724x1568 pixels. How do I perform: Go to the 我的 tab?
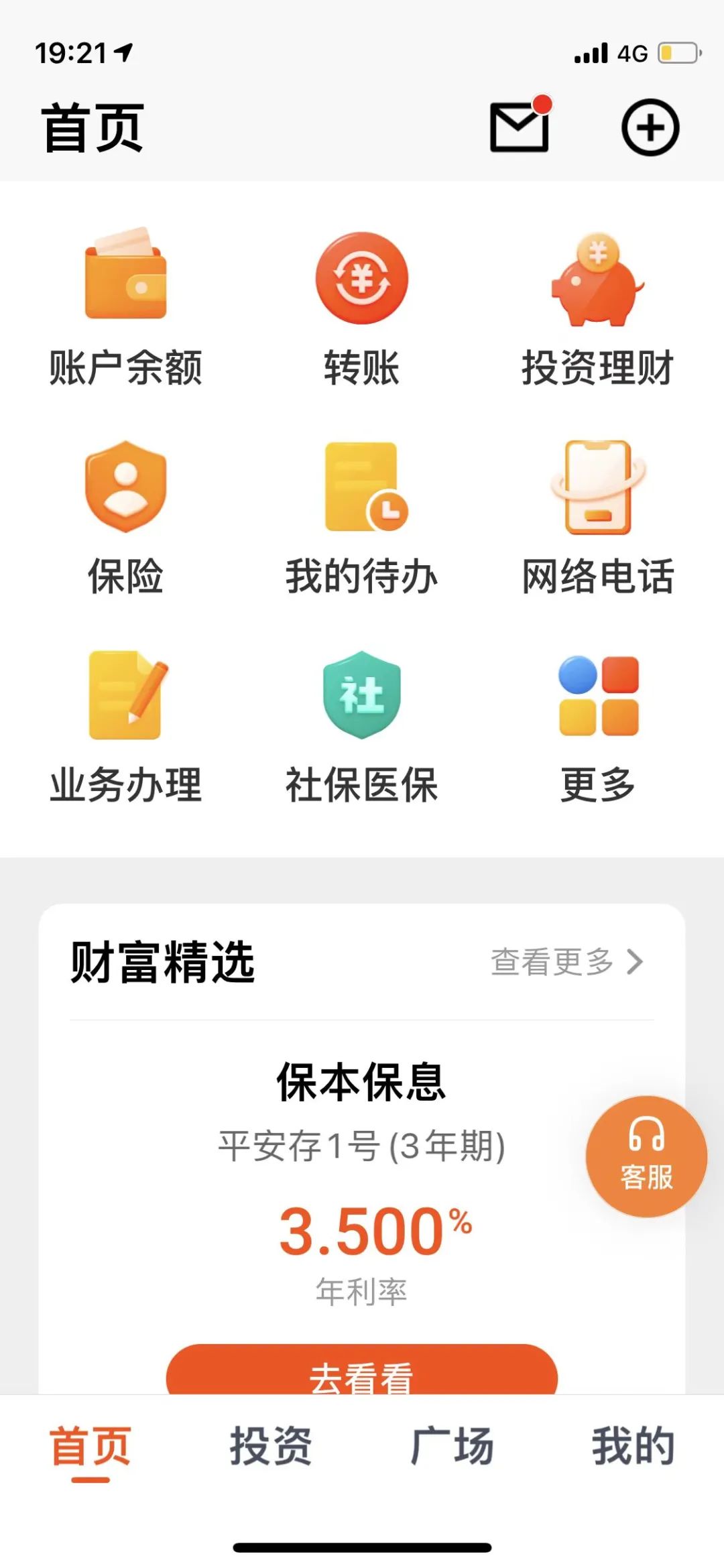tap(633, 1447)
